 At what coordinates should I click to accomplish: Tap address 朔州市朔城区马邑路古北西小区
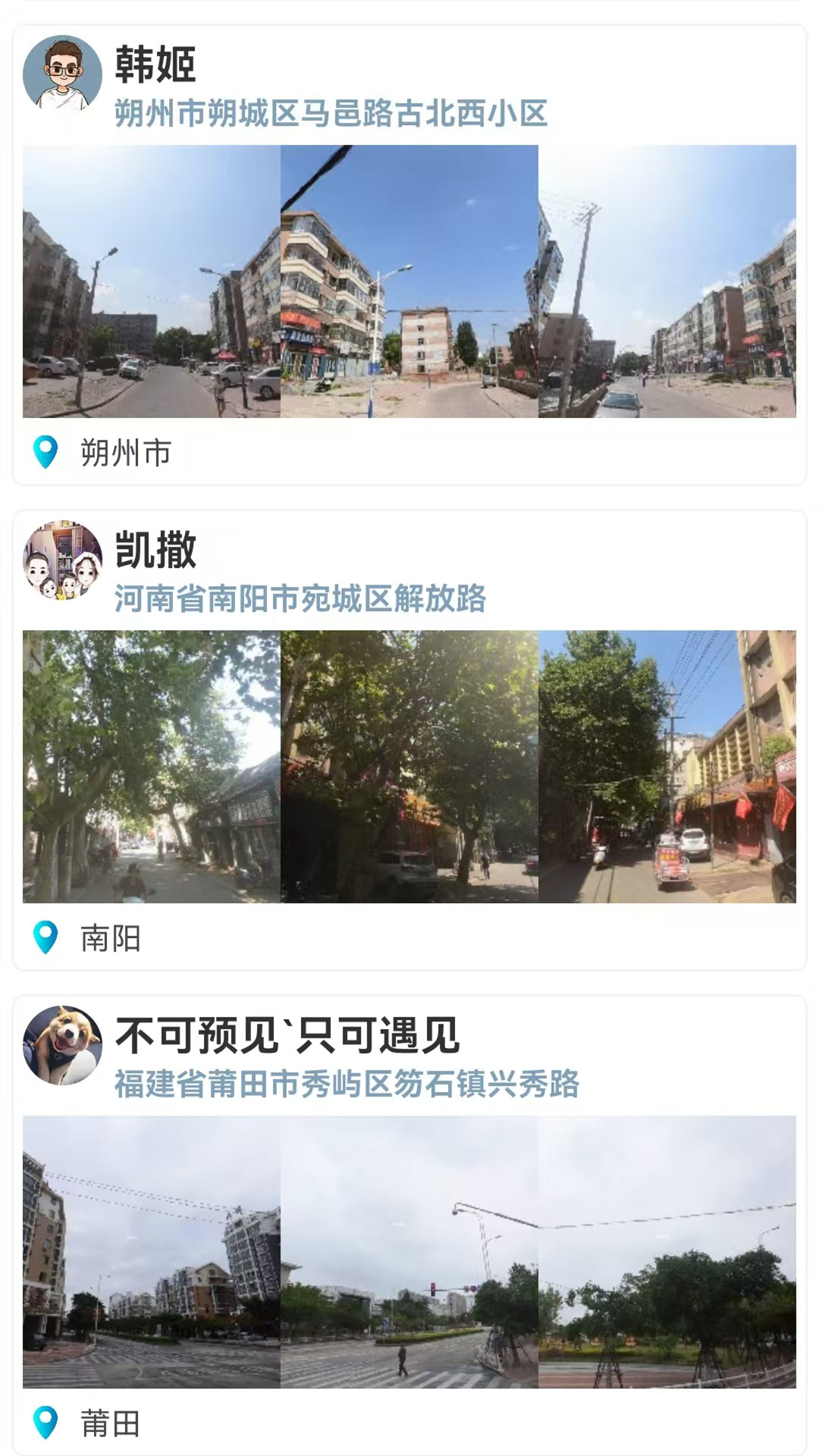(331, 114)
